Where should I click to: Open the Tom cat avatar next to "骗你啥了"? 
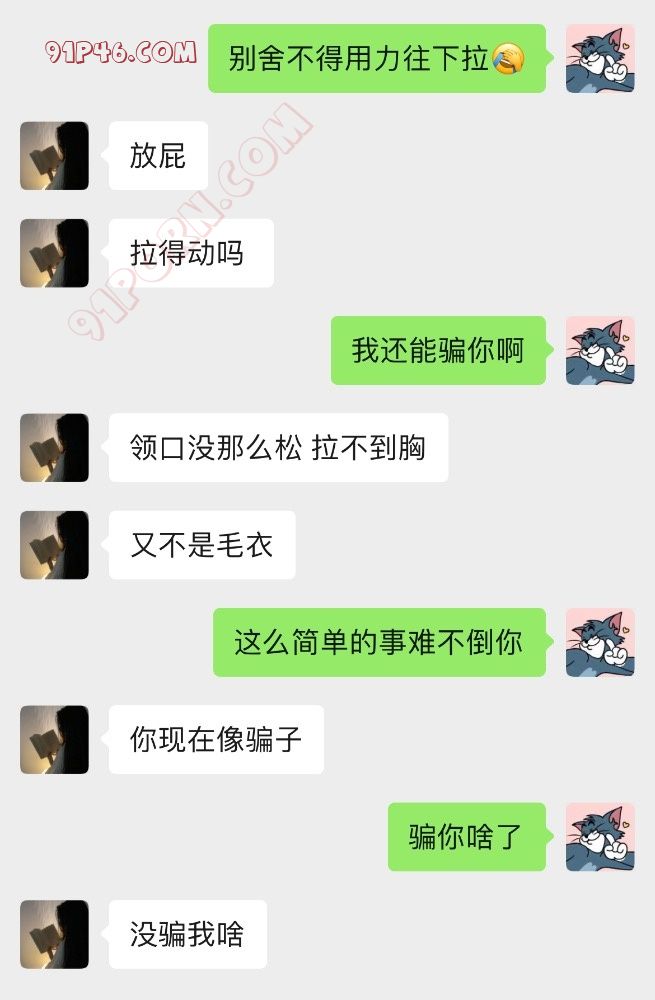tap(600, 837)
